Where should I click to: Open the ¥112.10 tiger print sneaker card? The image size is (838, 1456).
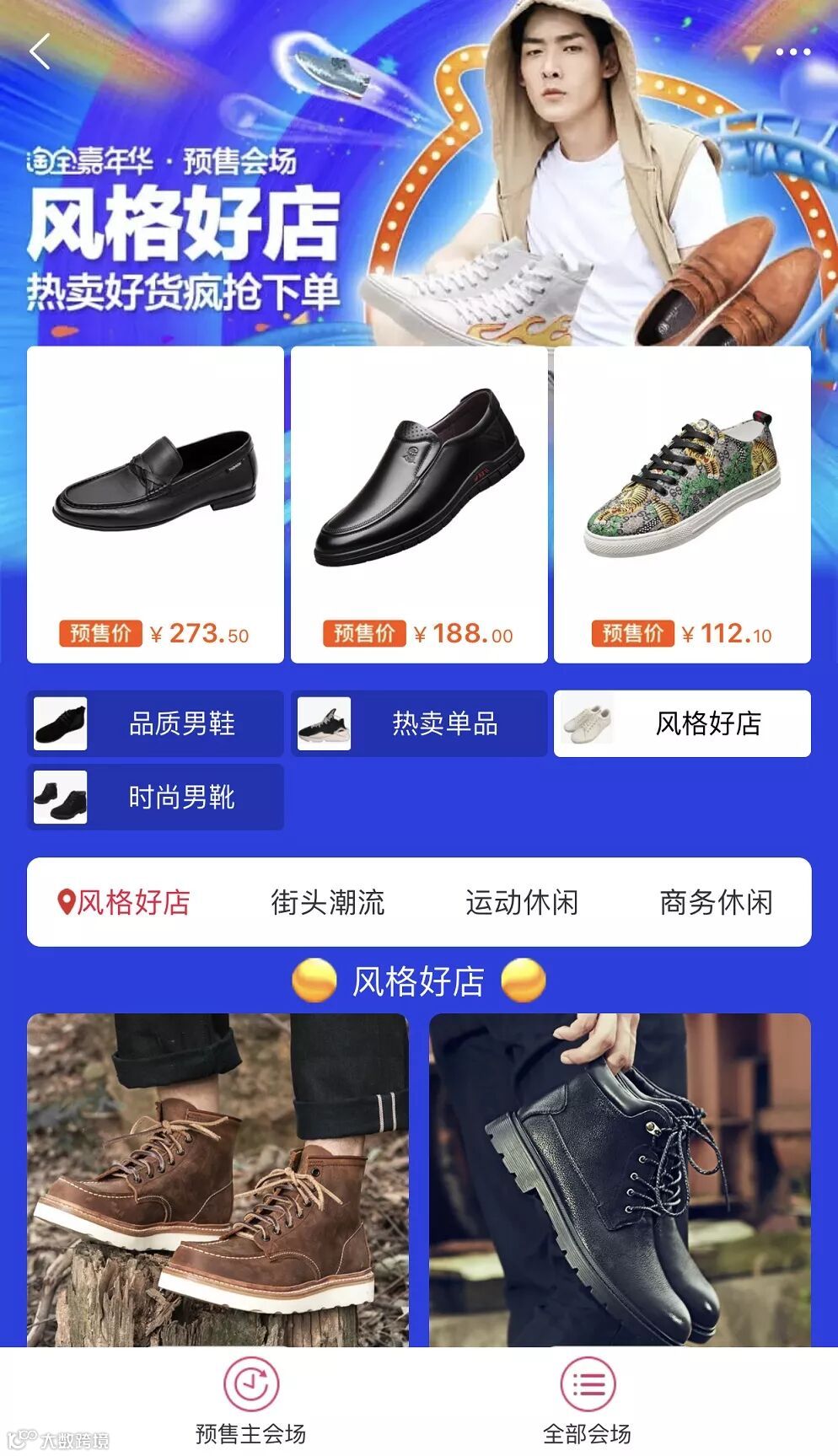(682, 504)
